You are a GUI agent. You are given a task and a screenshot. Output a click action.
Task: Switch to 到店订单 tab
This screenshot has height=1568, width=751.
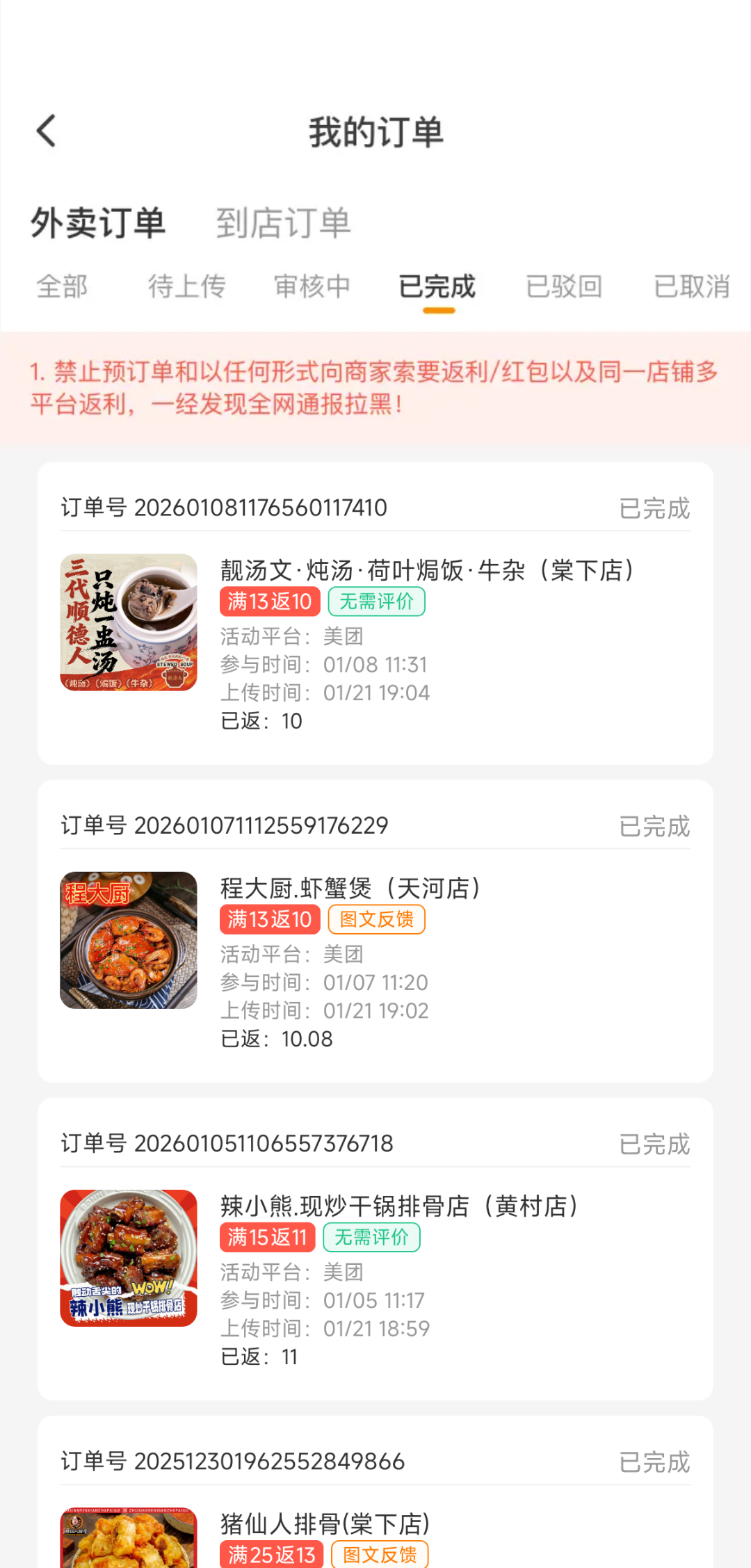(283, 223)
